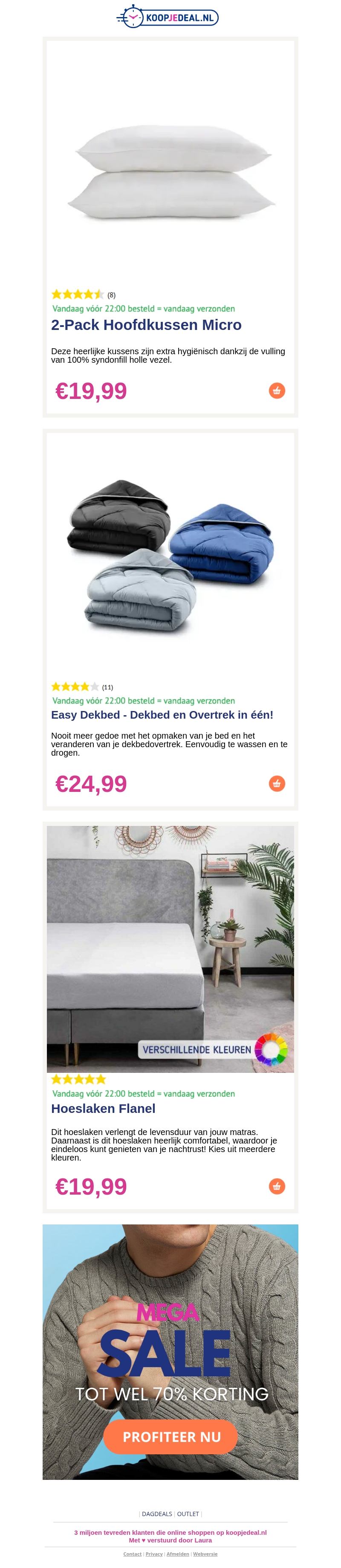Tap the Profiteer Nu button
Screen dimensions: 341x1568
[170, 1436]
